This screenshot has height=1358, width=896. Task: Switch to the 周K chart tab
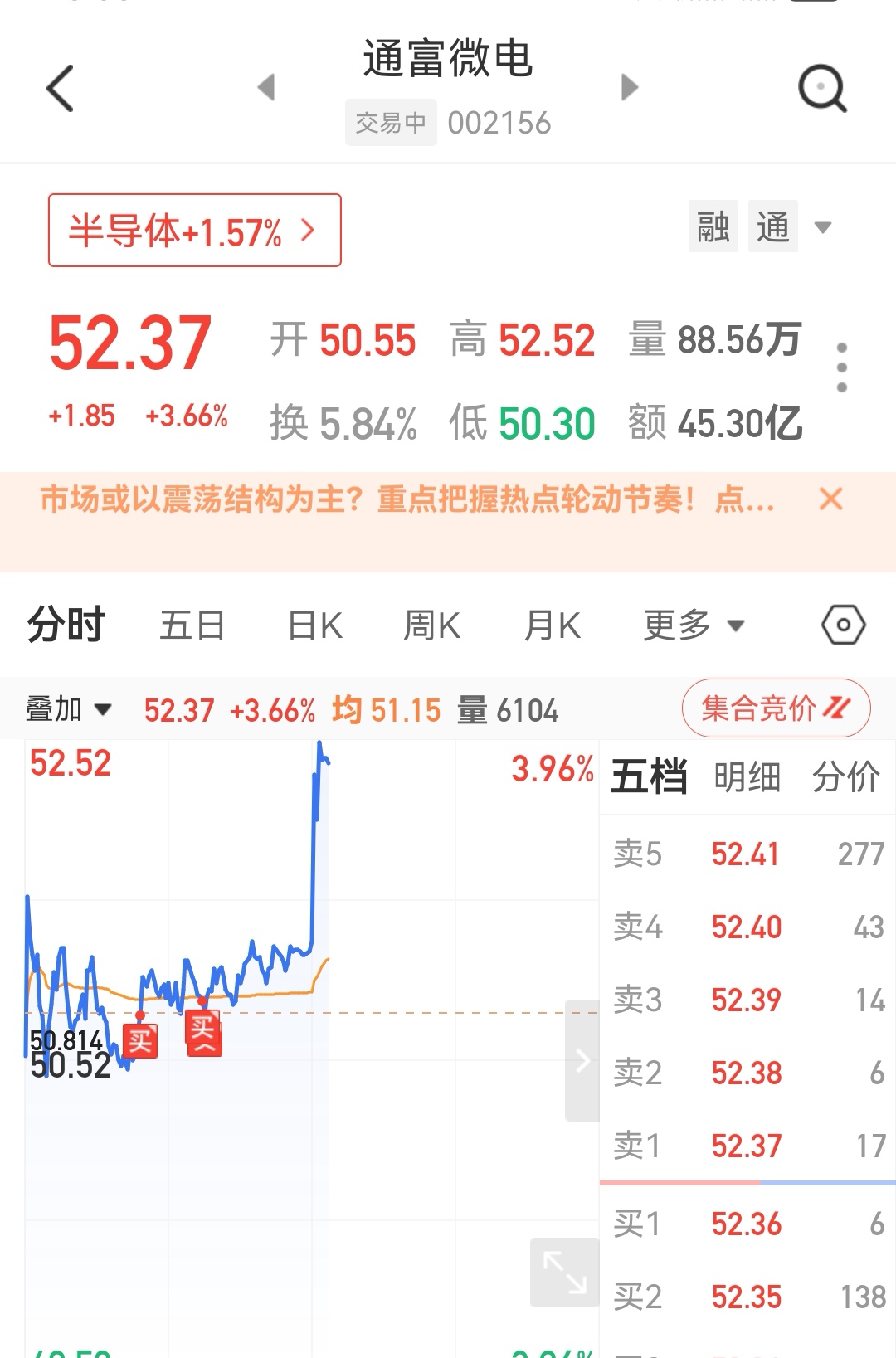(431, 625)
